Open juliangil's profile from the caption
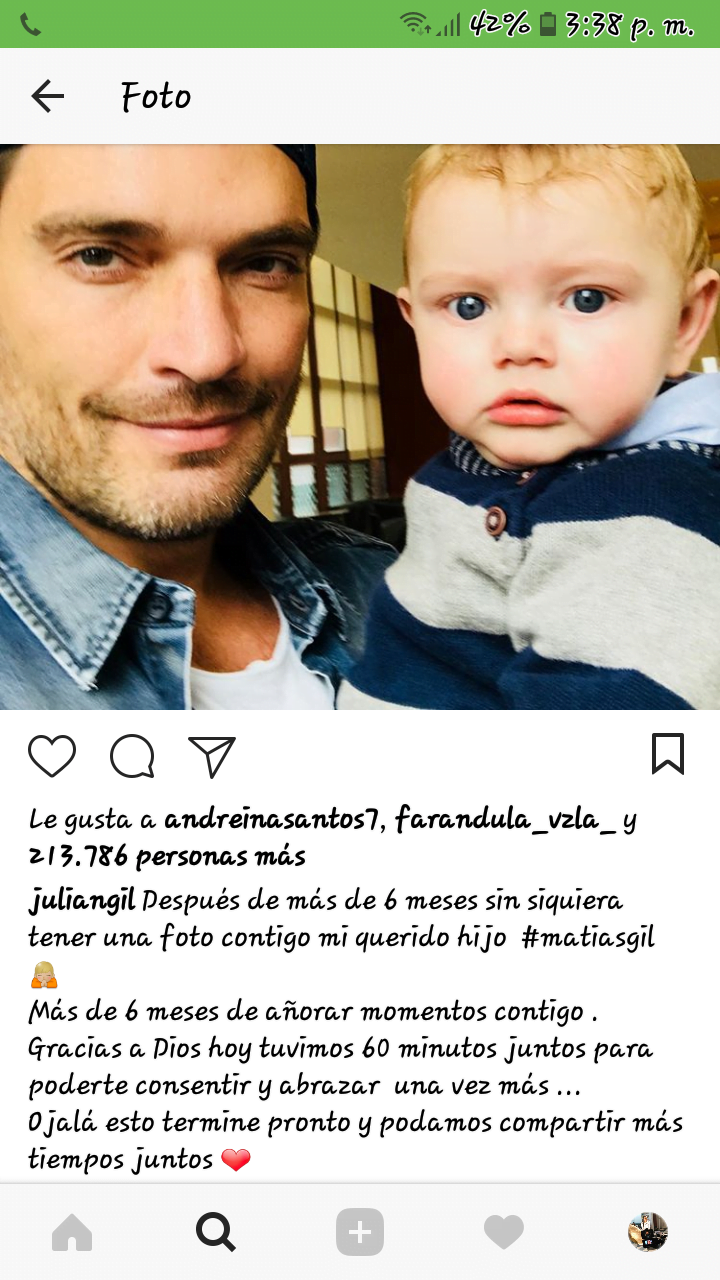Image resolution: width=720 pixels, height=1280 pixels. (82, 901)
